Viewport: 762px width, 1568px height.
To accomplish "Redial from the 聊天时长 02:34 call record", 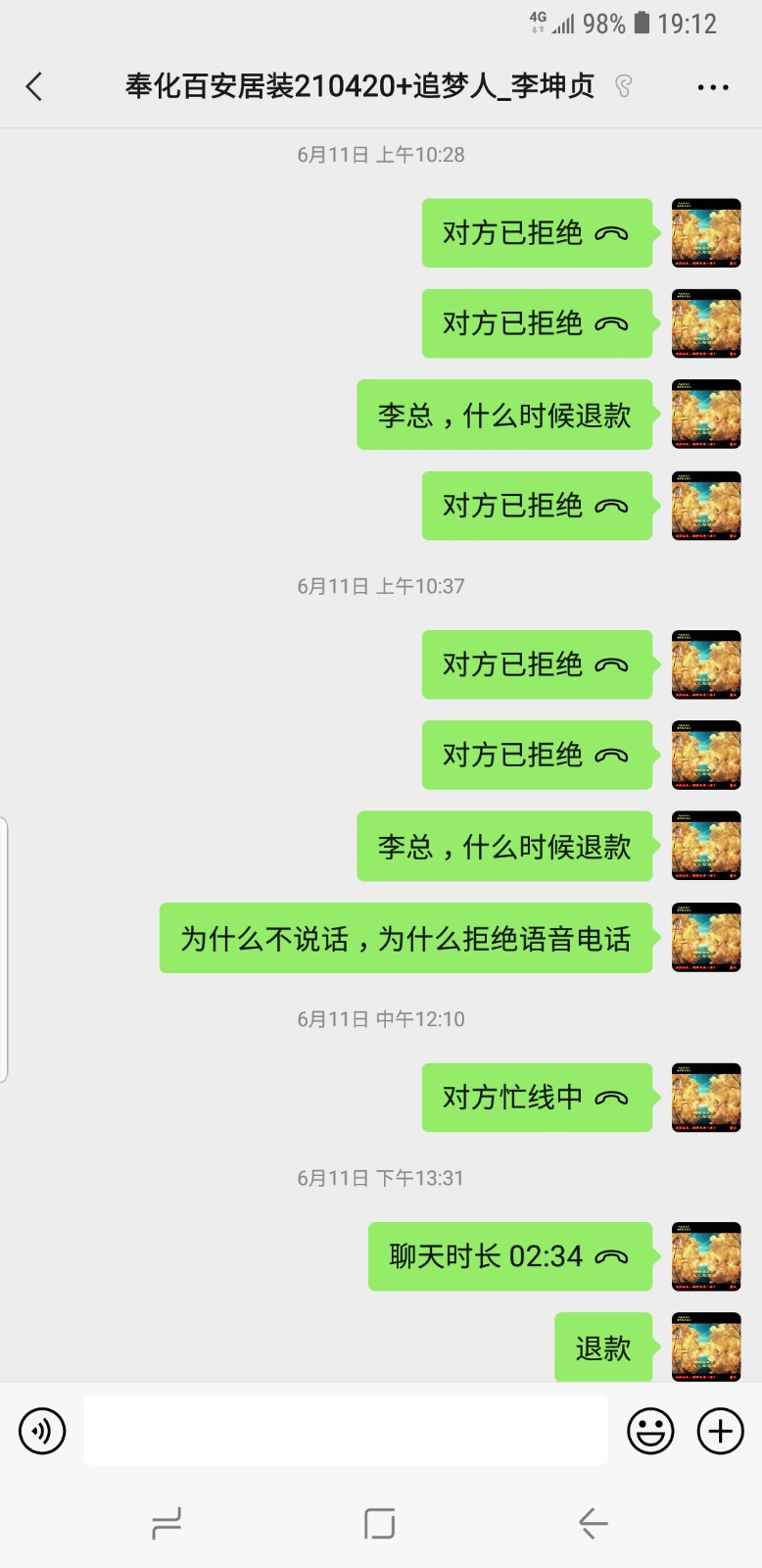I will click(x=509, y=1256).
